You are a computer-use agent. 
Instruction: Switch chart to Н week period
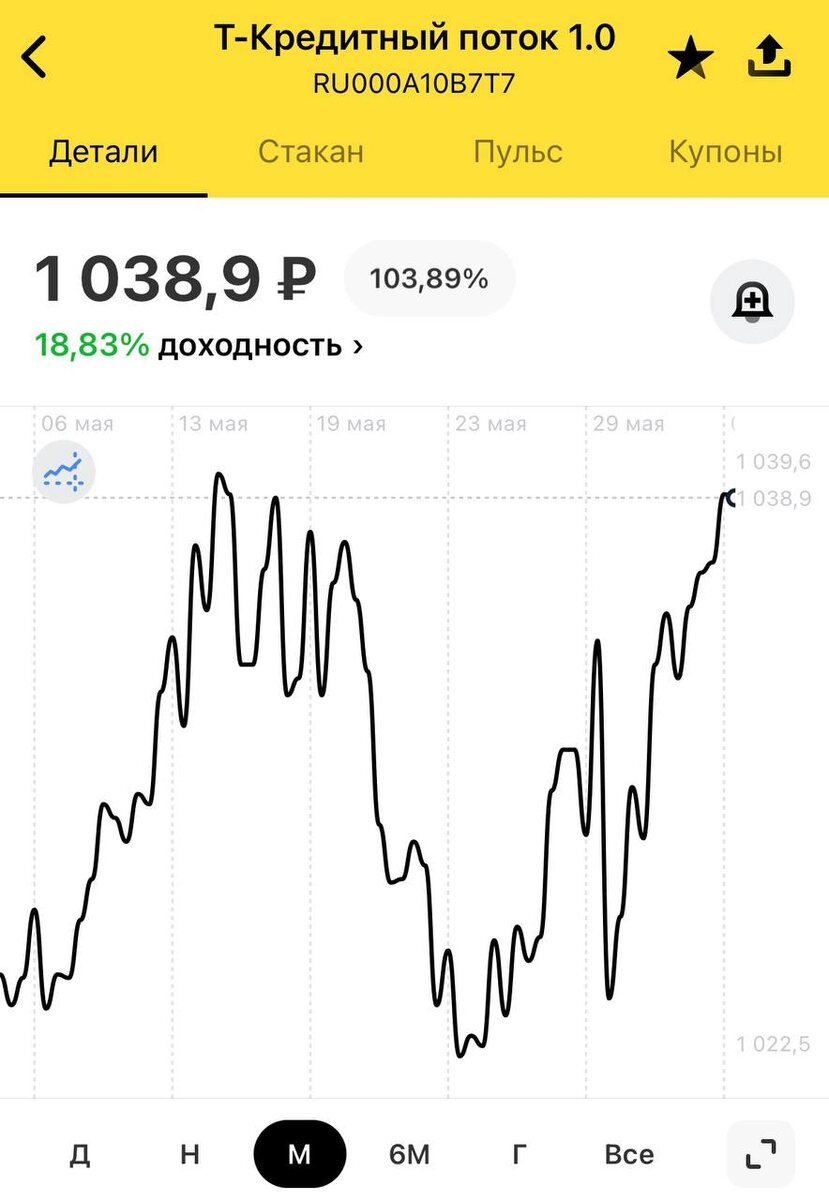190,1154
